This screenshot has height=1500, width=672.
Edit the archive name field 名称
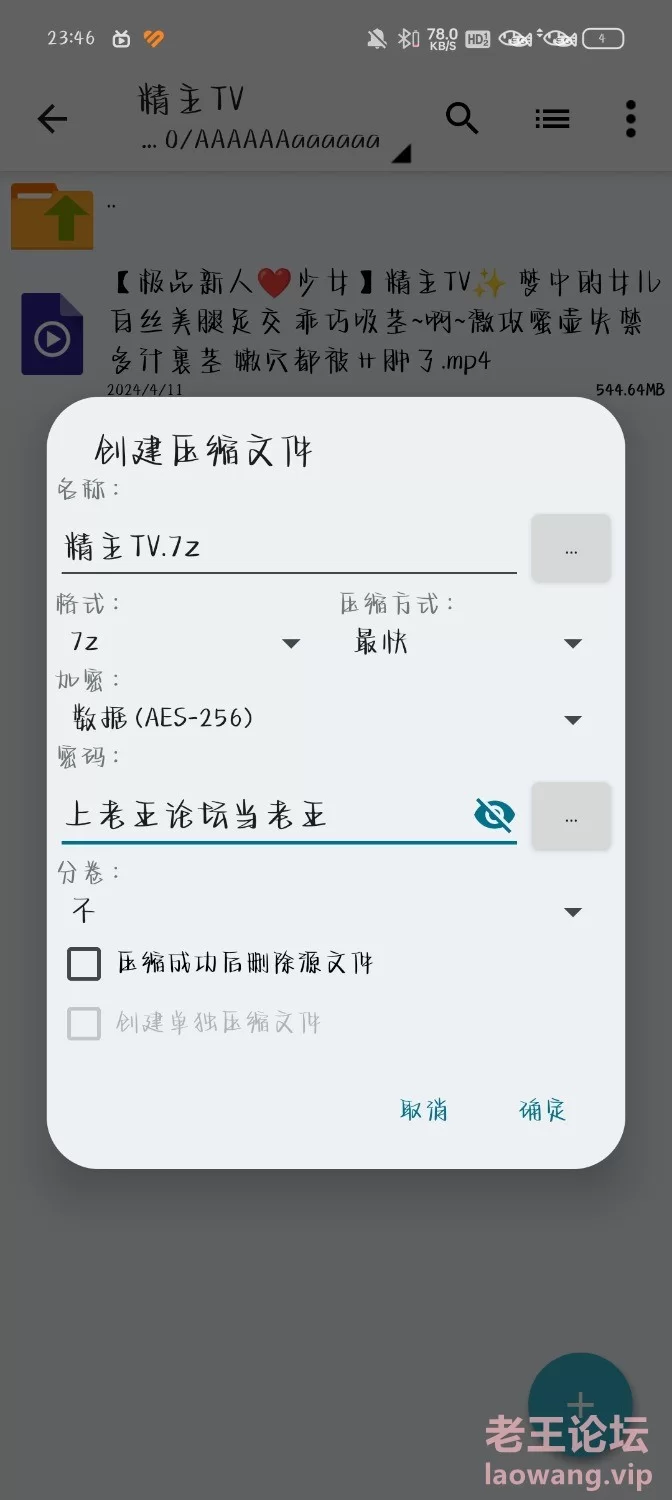click(288, 548)
